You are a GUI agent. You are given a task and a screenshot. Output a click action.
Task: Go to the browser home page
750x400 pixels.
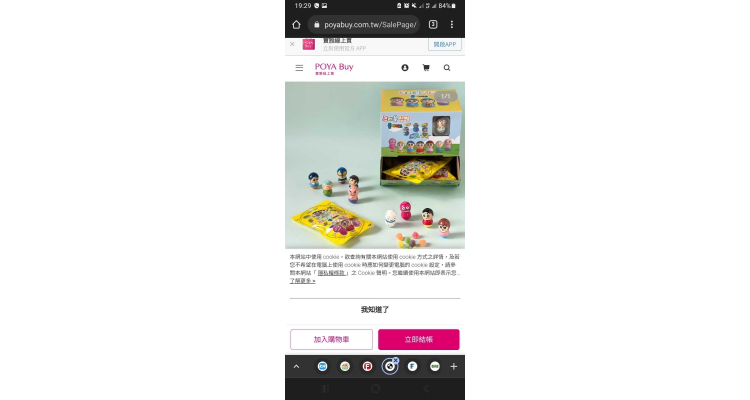[x=296, y=24]
